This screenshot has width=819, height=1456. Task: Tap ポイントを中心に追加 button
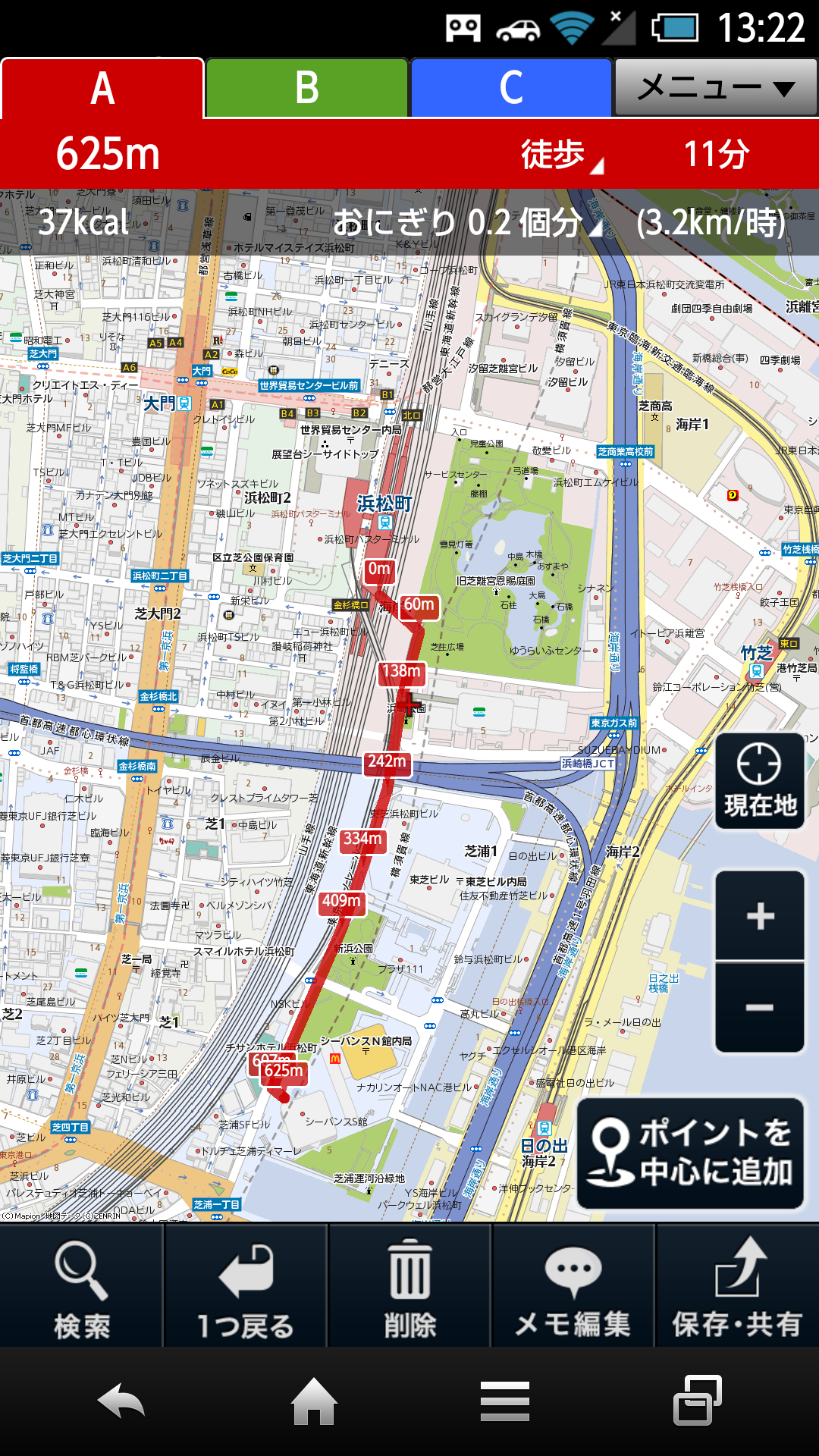click(690, 1153)
